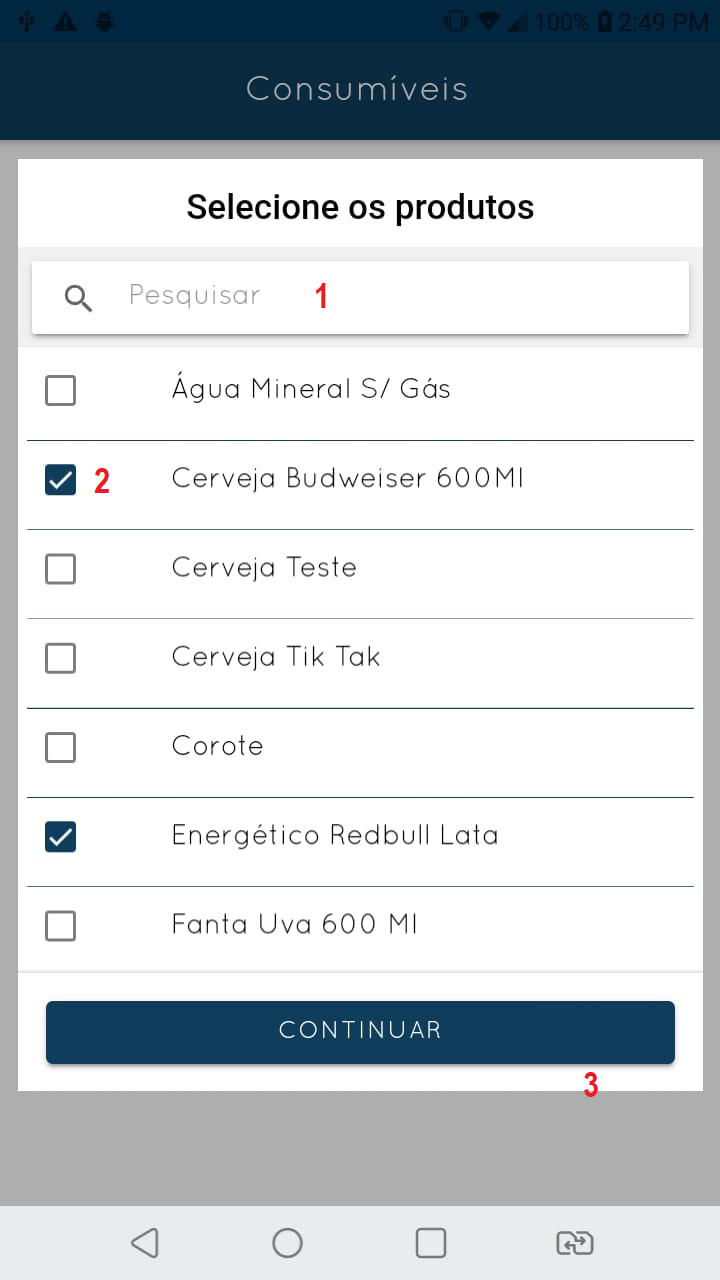Screen dimensions: 720x1280
Task: Tap the Pesquisar search field
Action: coord(250,296)
